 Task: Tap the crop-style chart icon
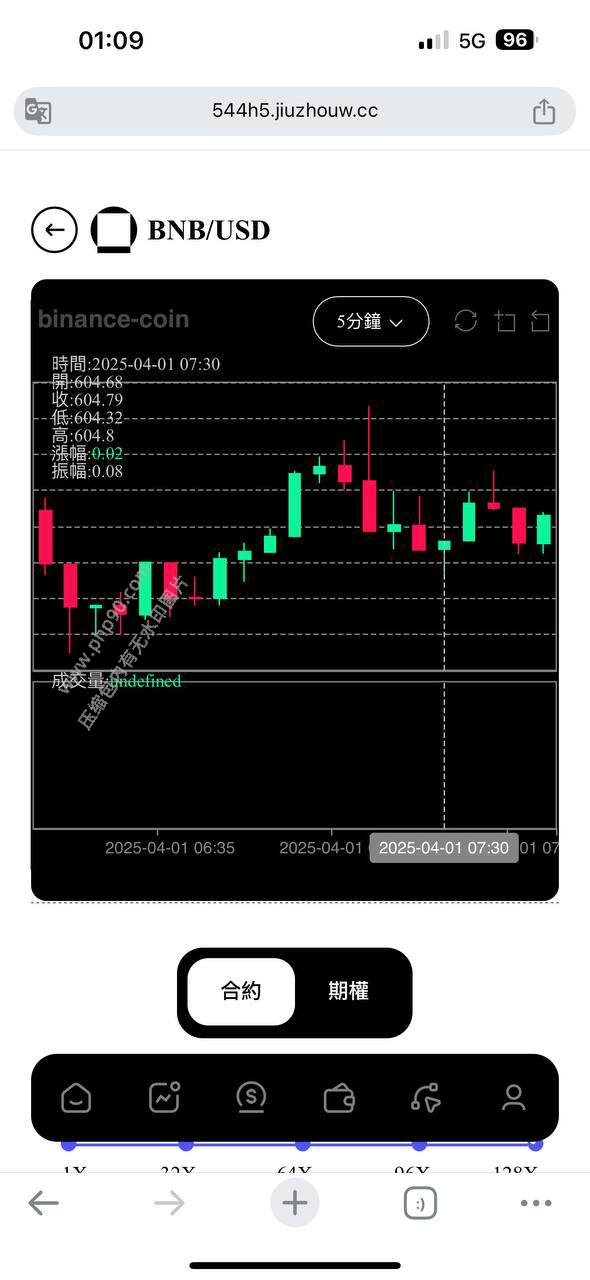click(505, 321)
